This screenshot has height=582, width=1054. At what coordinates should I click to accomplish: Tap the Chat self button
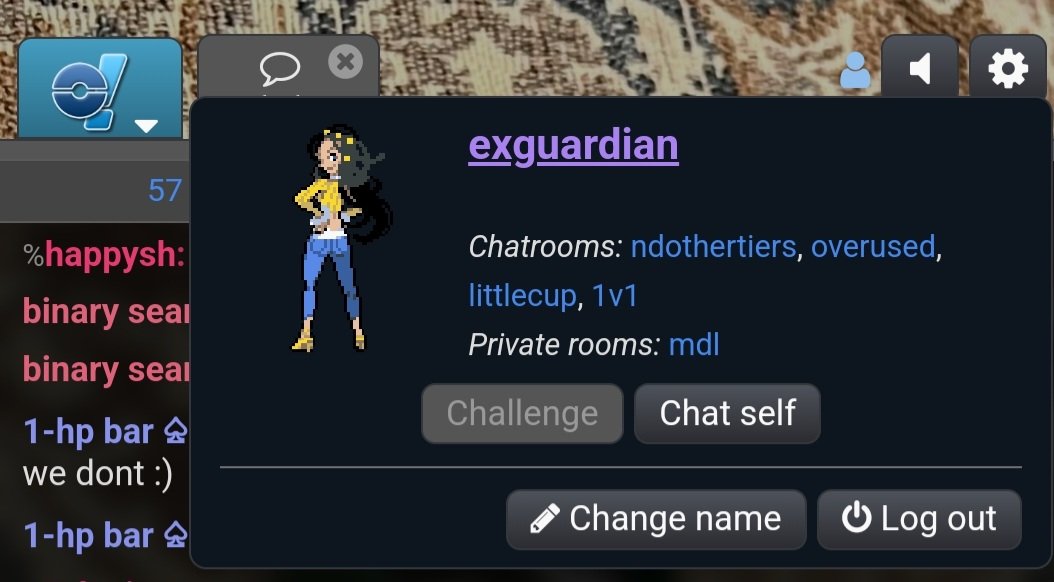727,413
